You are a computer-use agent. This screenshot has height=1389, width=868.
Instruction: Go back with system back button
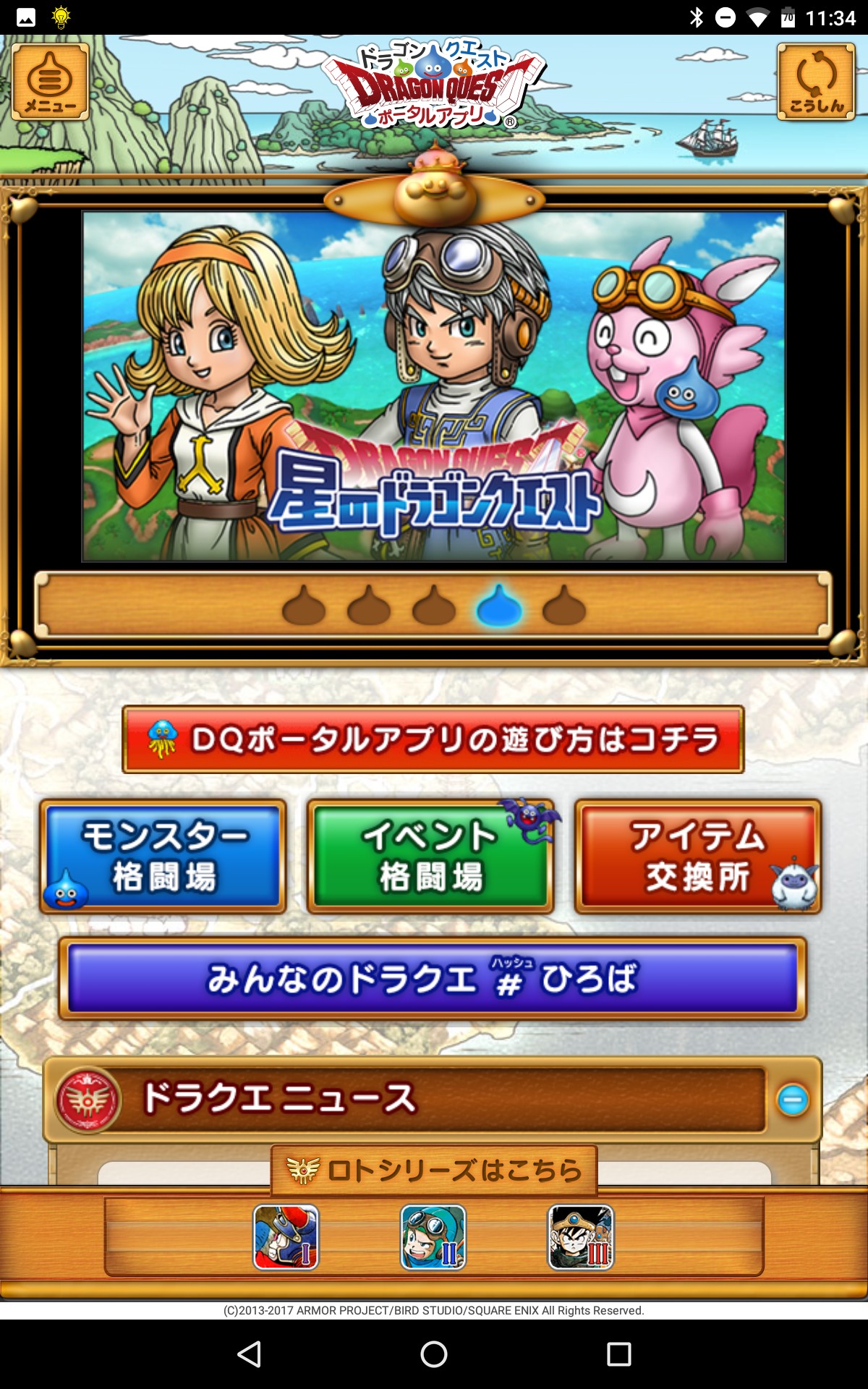pyautogui.click(x=249, y=1354)
